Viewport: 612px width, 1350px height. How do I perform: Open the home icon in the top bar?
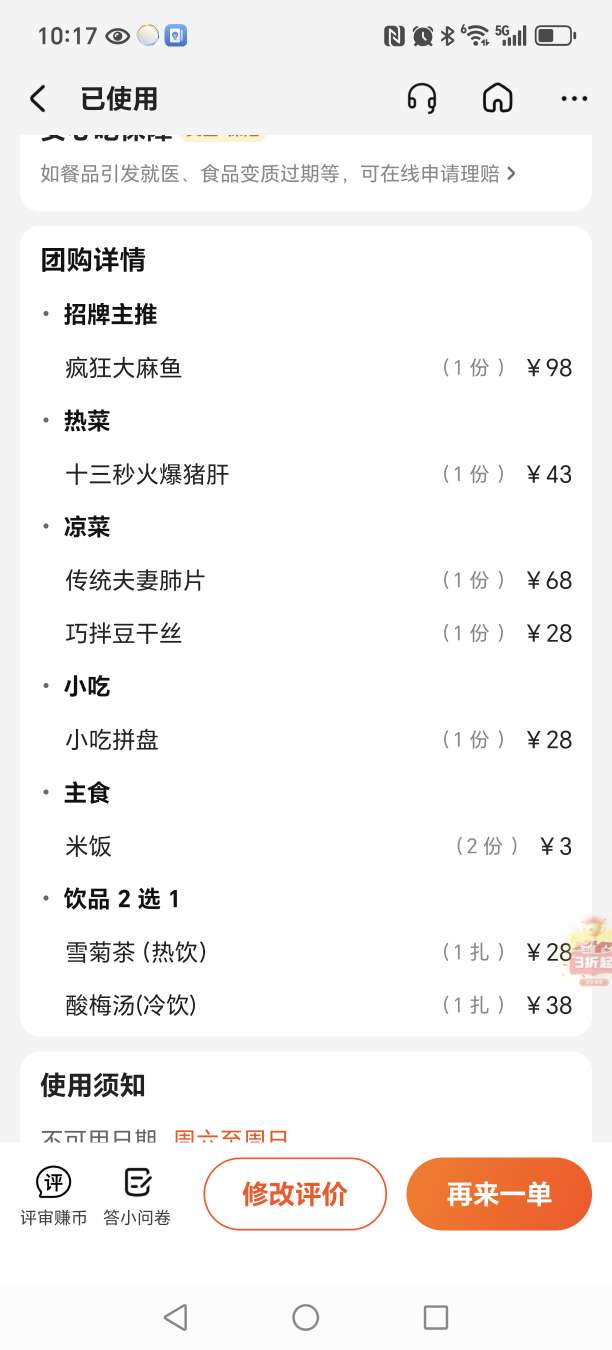498,98
